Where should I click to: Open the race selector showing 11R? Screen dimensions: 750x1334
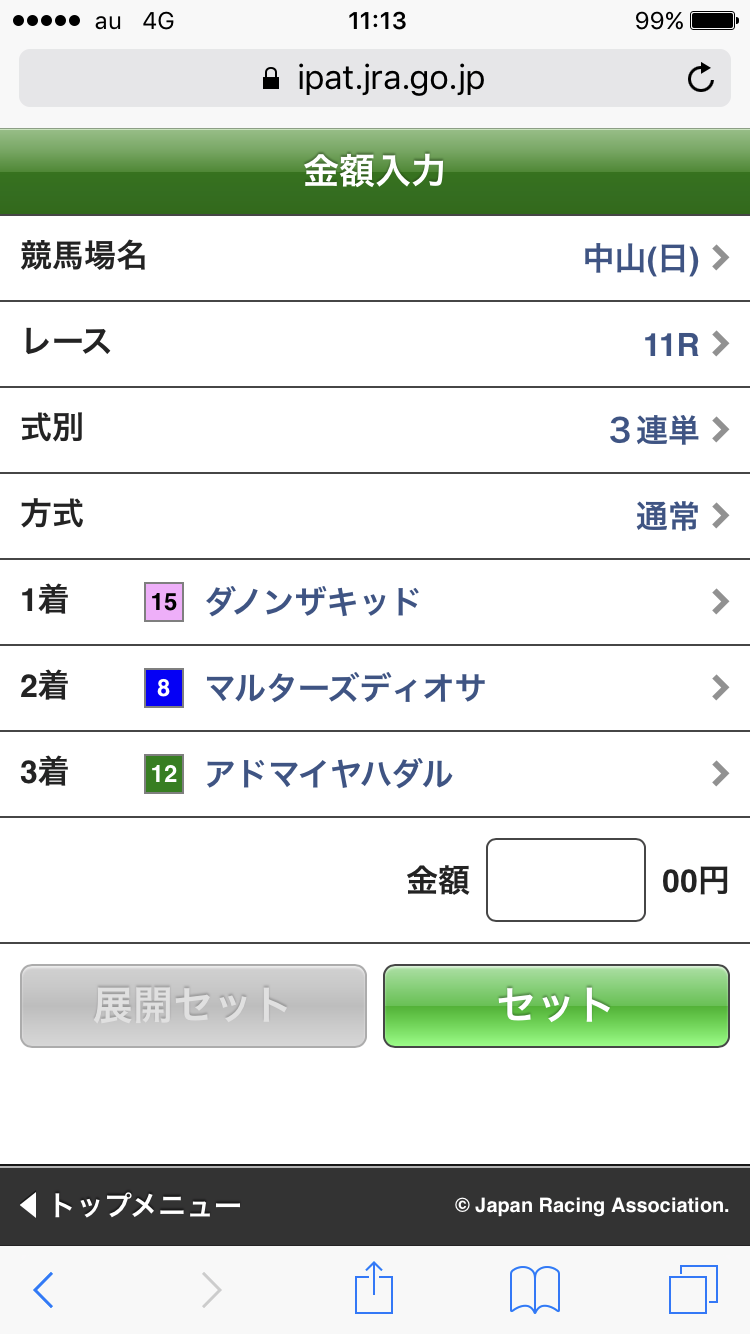tap(668, 343)
